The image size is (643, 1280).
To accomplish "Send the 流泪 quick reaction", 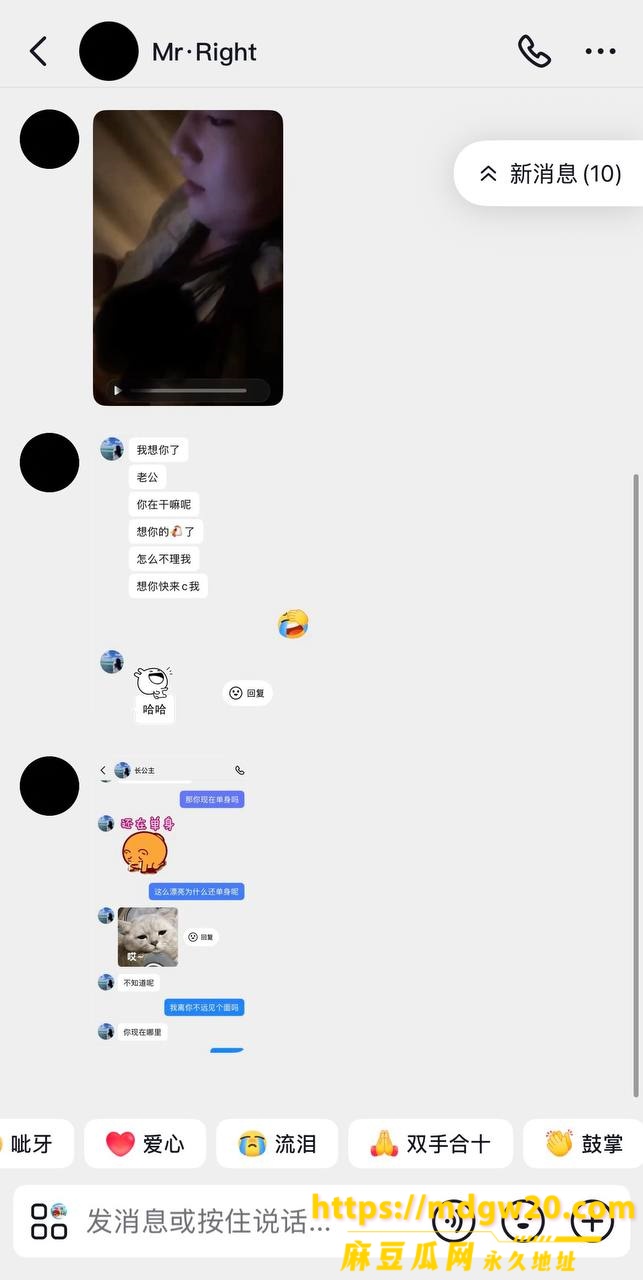I will (277, 1144).
